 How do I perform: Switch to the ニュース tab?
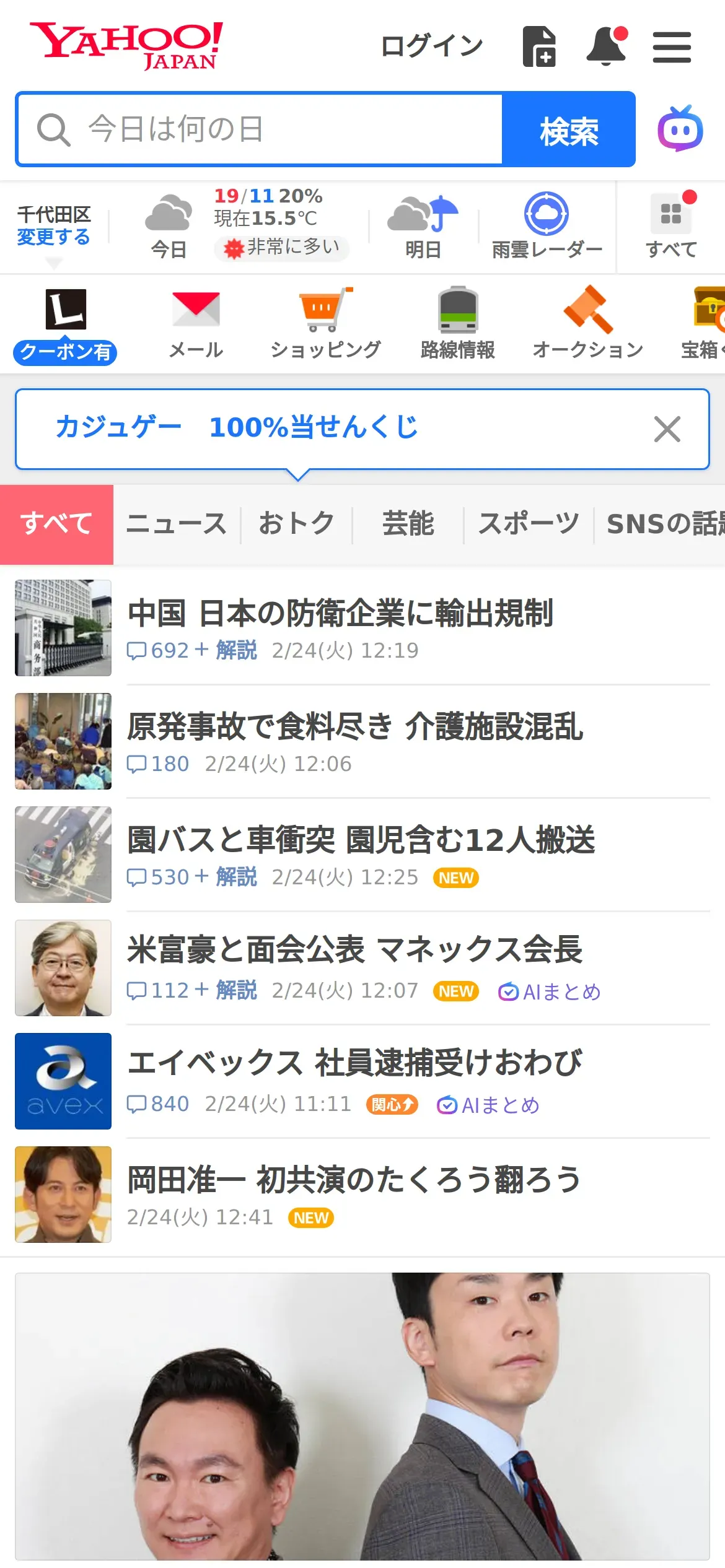tap(177, 524)
